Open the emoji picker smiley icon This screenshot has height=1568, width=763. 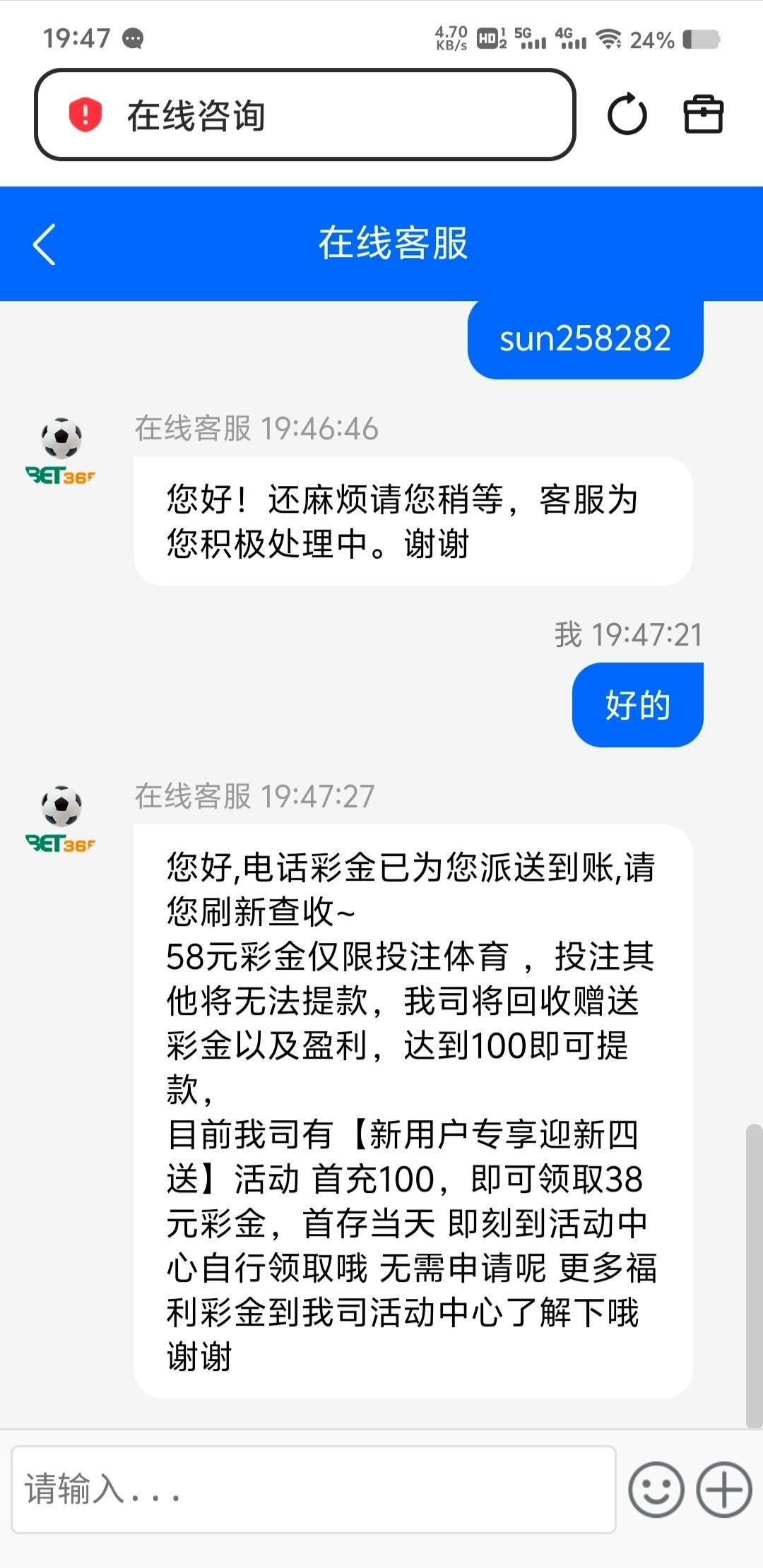pos(656,1490)
